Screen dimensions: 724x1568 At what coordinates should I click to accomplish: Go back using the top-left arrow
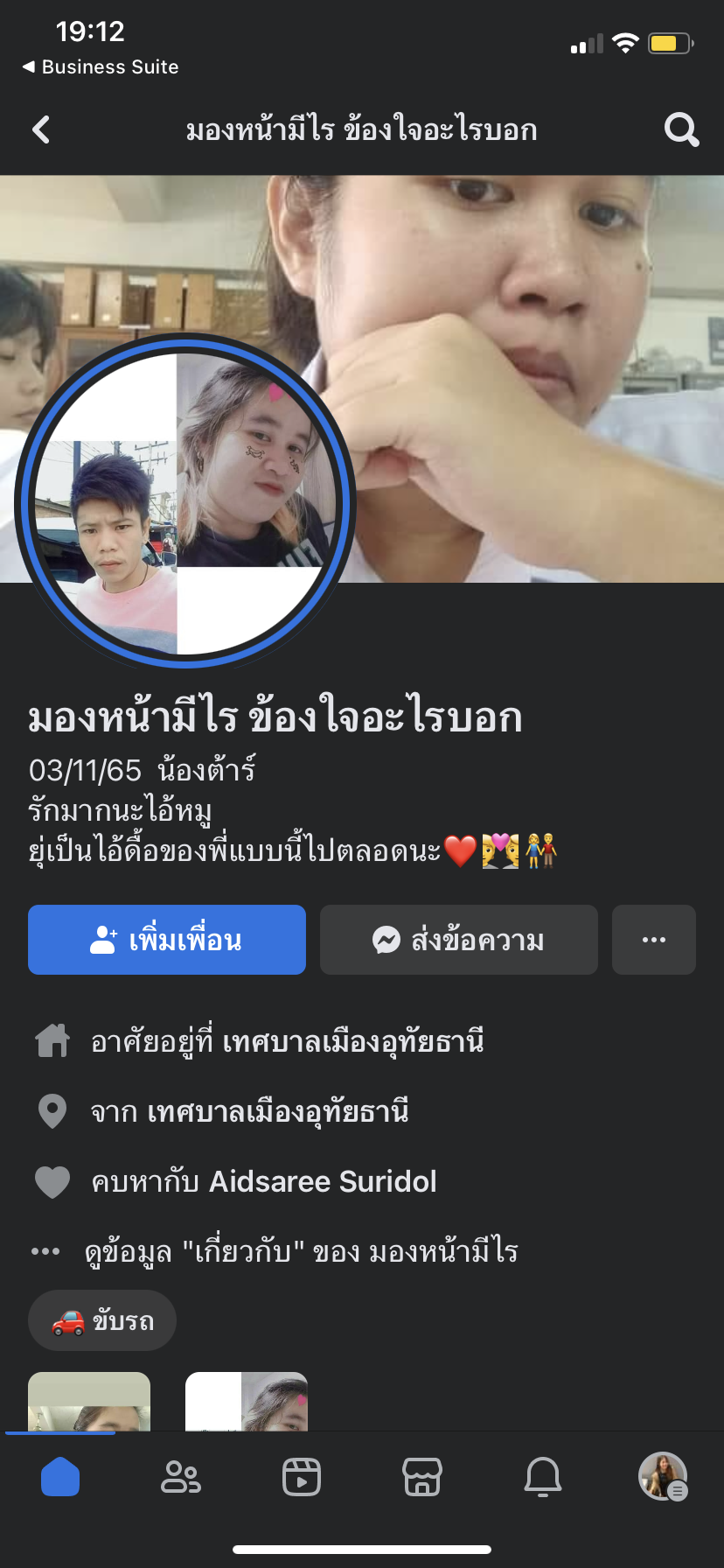coord(41,130)
